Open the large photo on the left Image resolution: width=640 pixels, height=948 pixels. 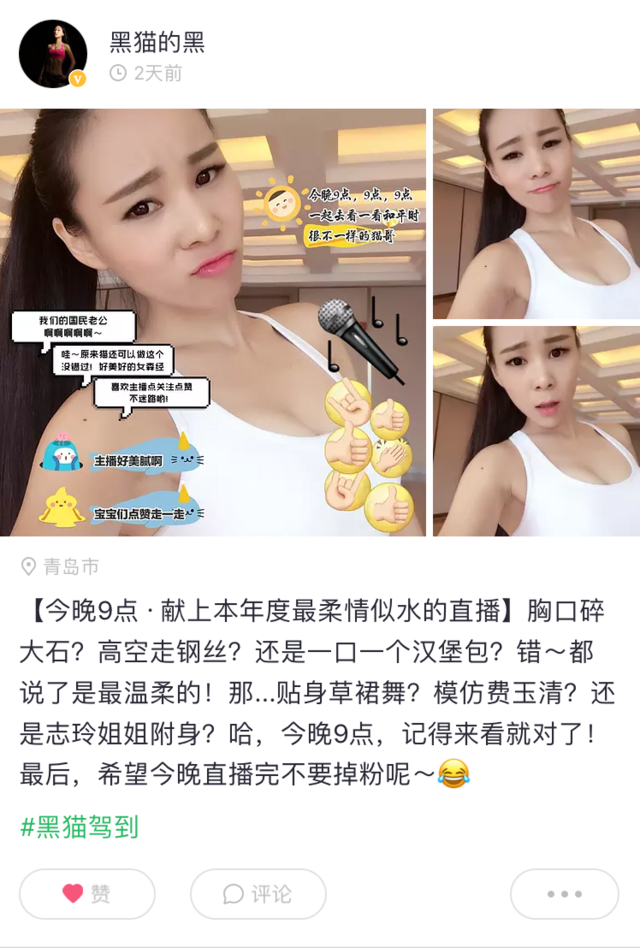[x=213, y=322]
